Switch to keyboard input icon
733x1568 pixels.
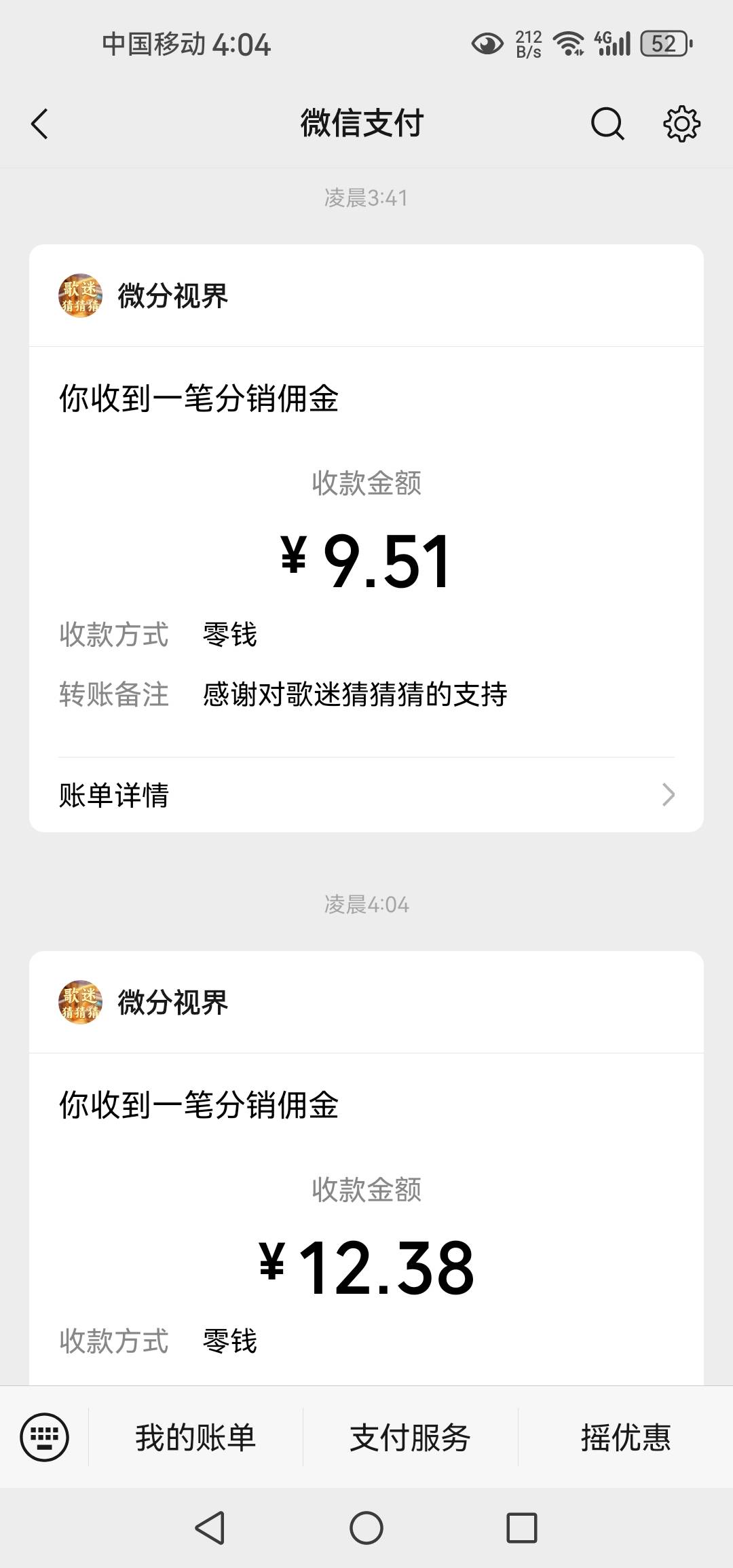coord(45,1437)
